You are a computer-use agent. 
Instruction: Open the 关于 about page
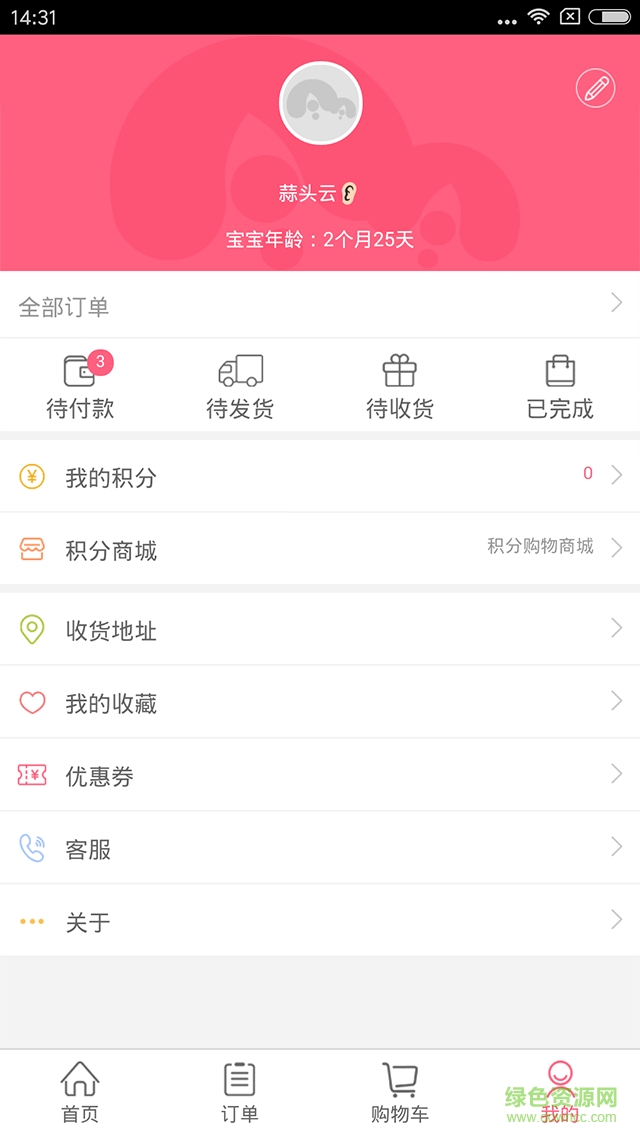pos(320,921)
